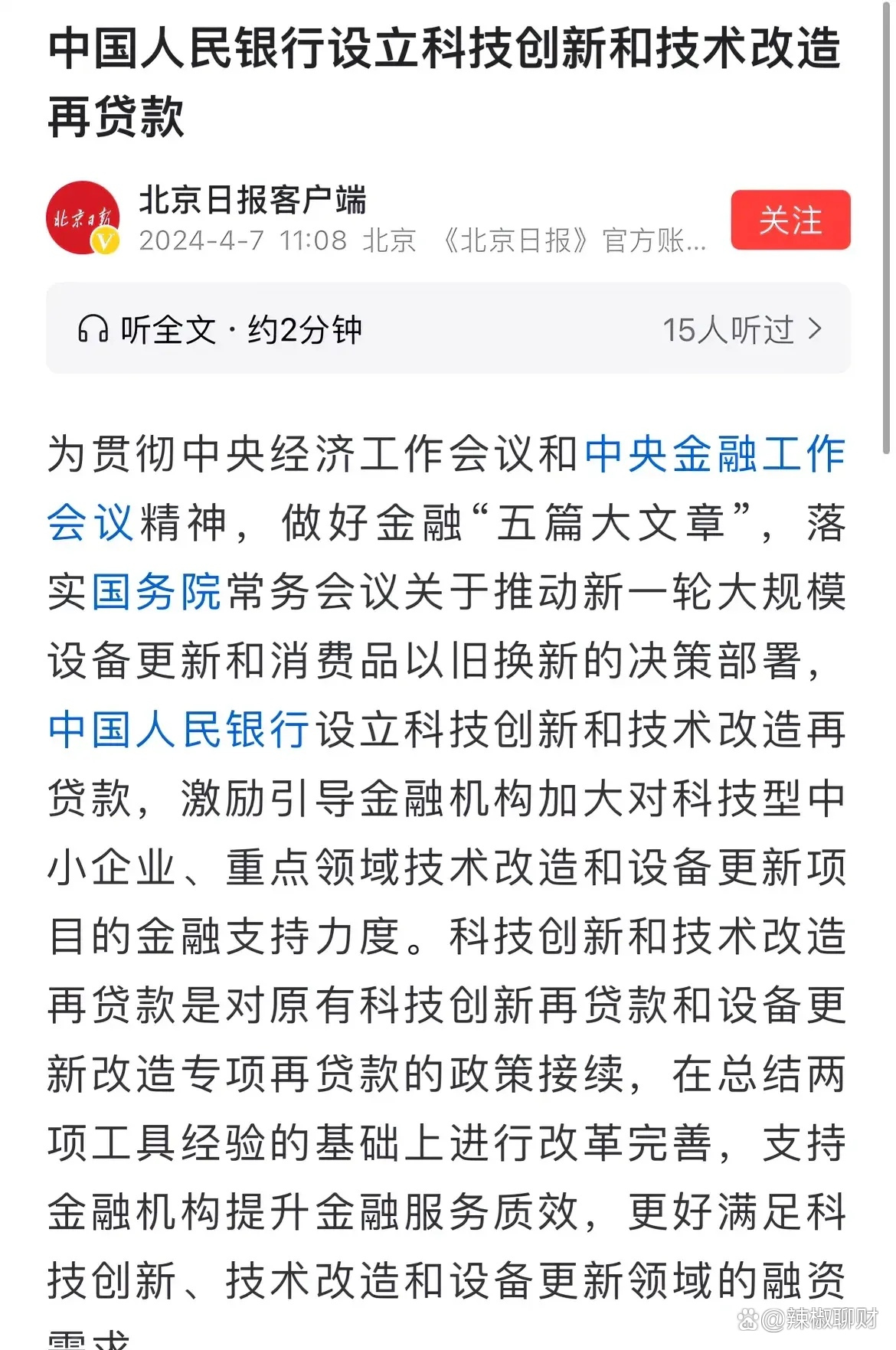
Task: Open the 北京日报客户端 publisher profile
Action: (x=253, y=201)
